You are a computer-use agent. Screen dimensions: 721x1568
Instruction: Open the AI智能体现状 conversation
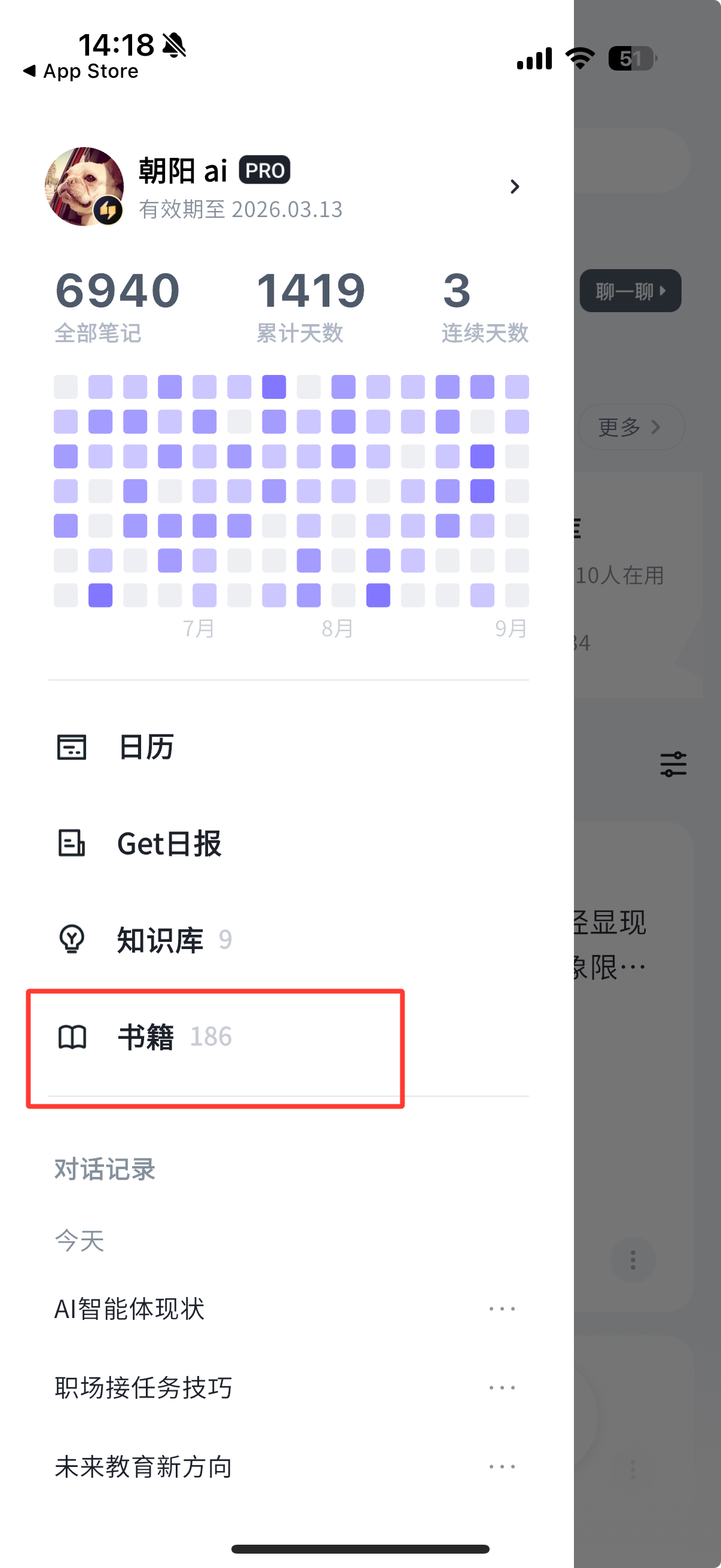[x=130, y=1308]
